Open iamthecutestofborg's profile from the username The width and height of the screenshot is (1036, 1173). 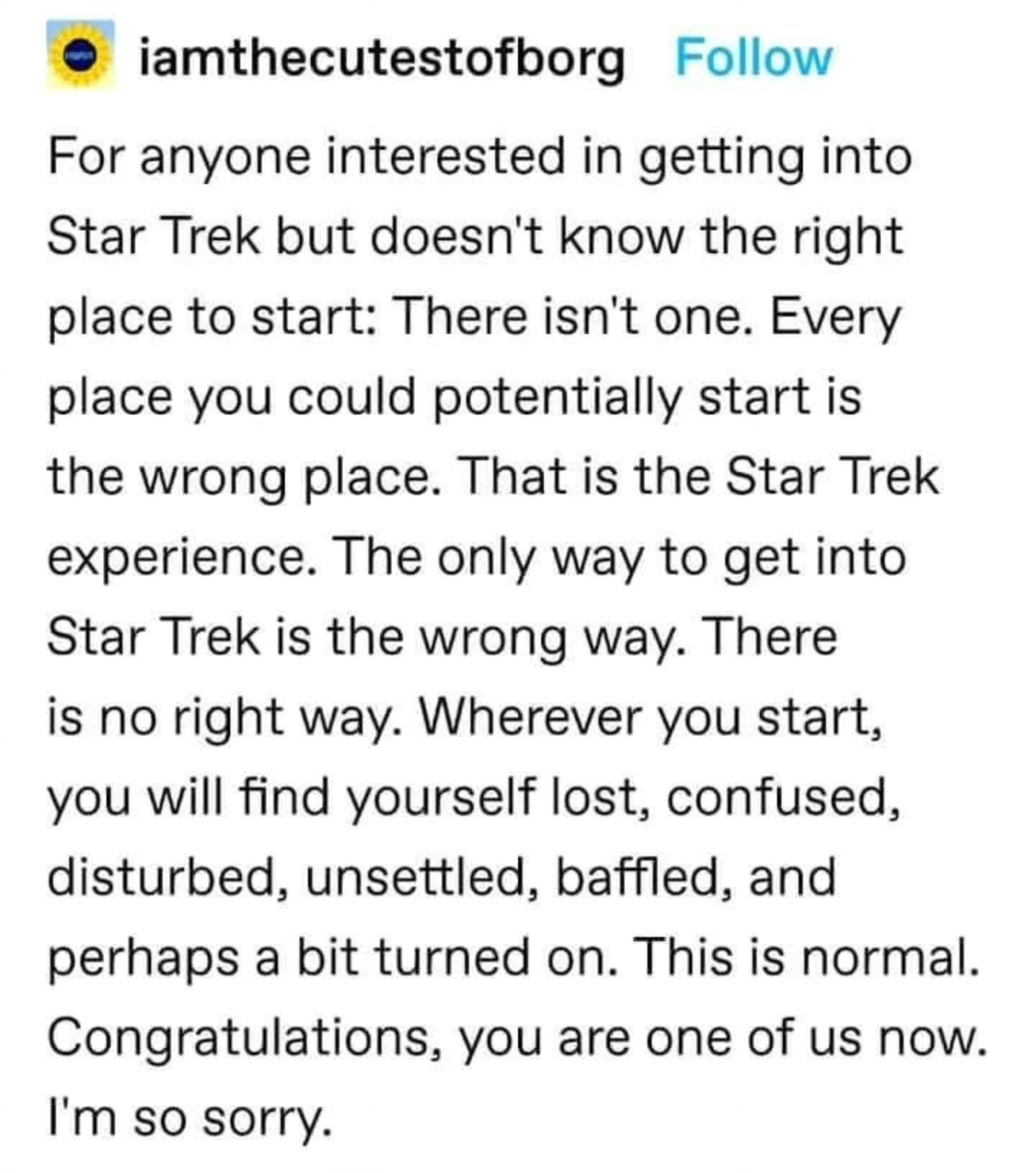click(381, 60)
